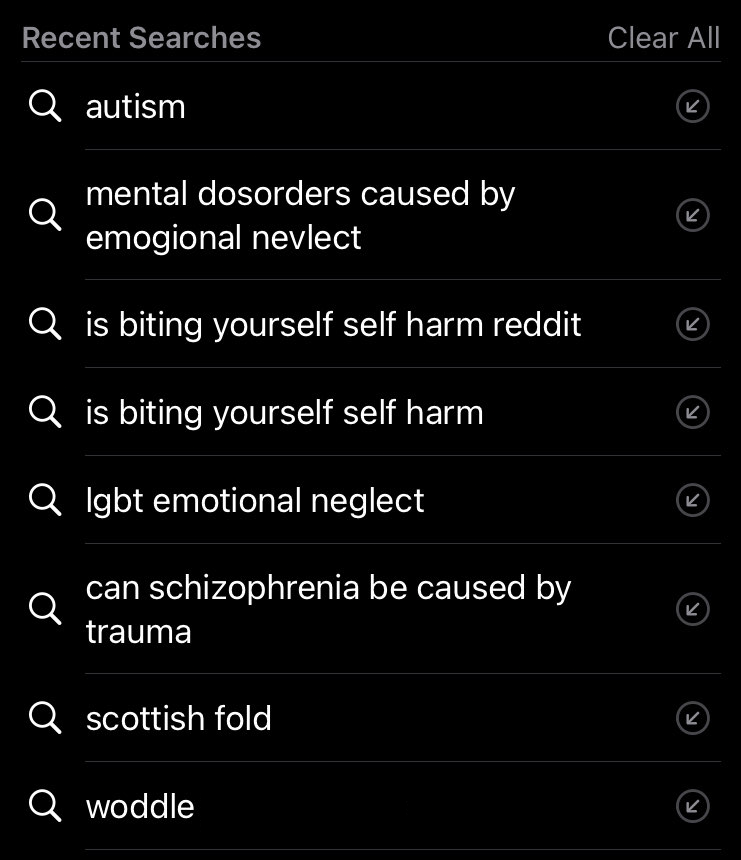This screenshot has height=860, width=741.
Task: Tap arrow icon beside 'lgbt emotional neglect'
Action: 692,500
